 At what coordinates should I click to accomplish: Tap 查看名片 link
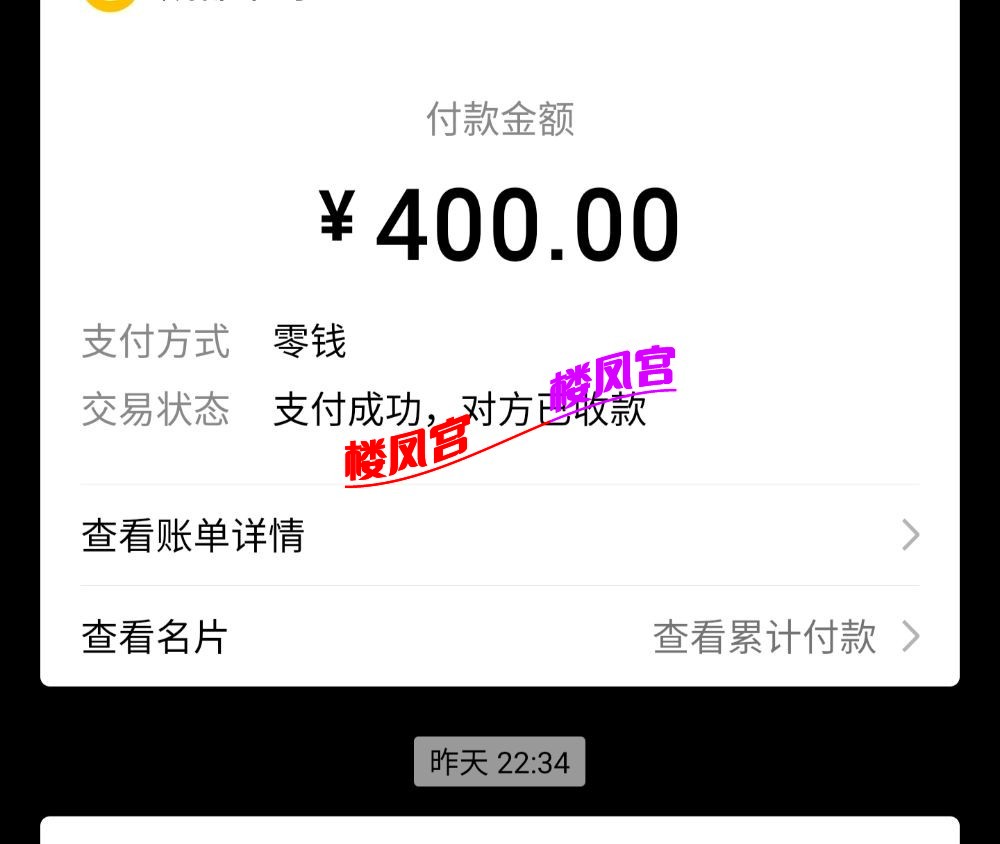point(155,637)
